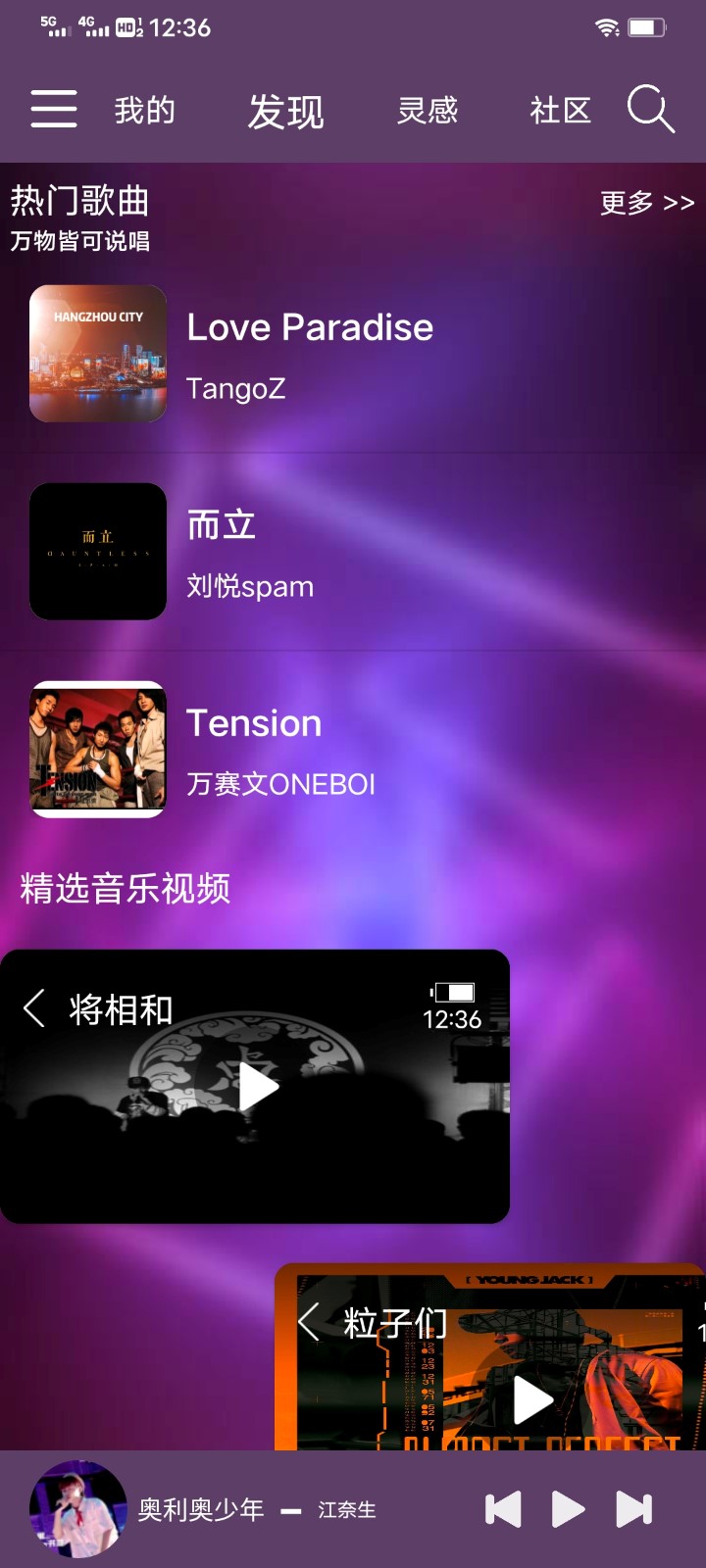Tap 更多 >> for more hot songs

[x=647, y=203]
